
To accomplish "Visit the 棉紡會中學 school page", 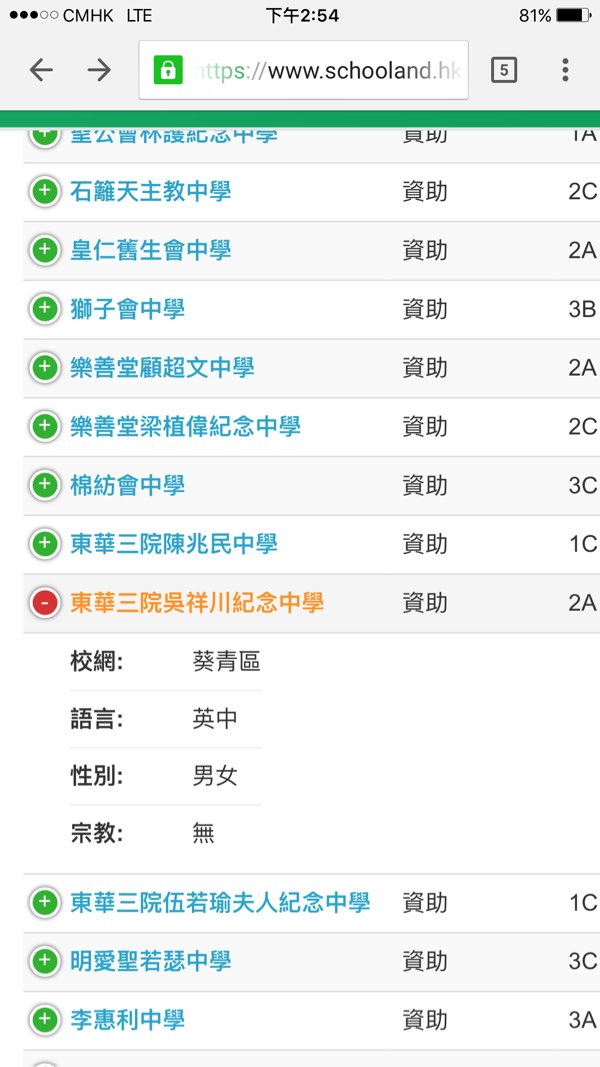I will click(128, 486).
